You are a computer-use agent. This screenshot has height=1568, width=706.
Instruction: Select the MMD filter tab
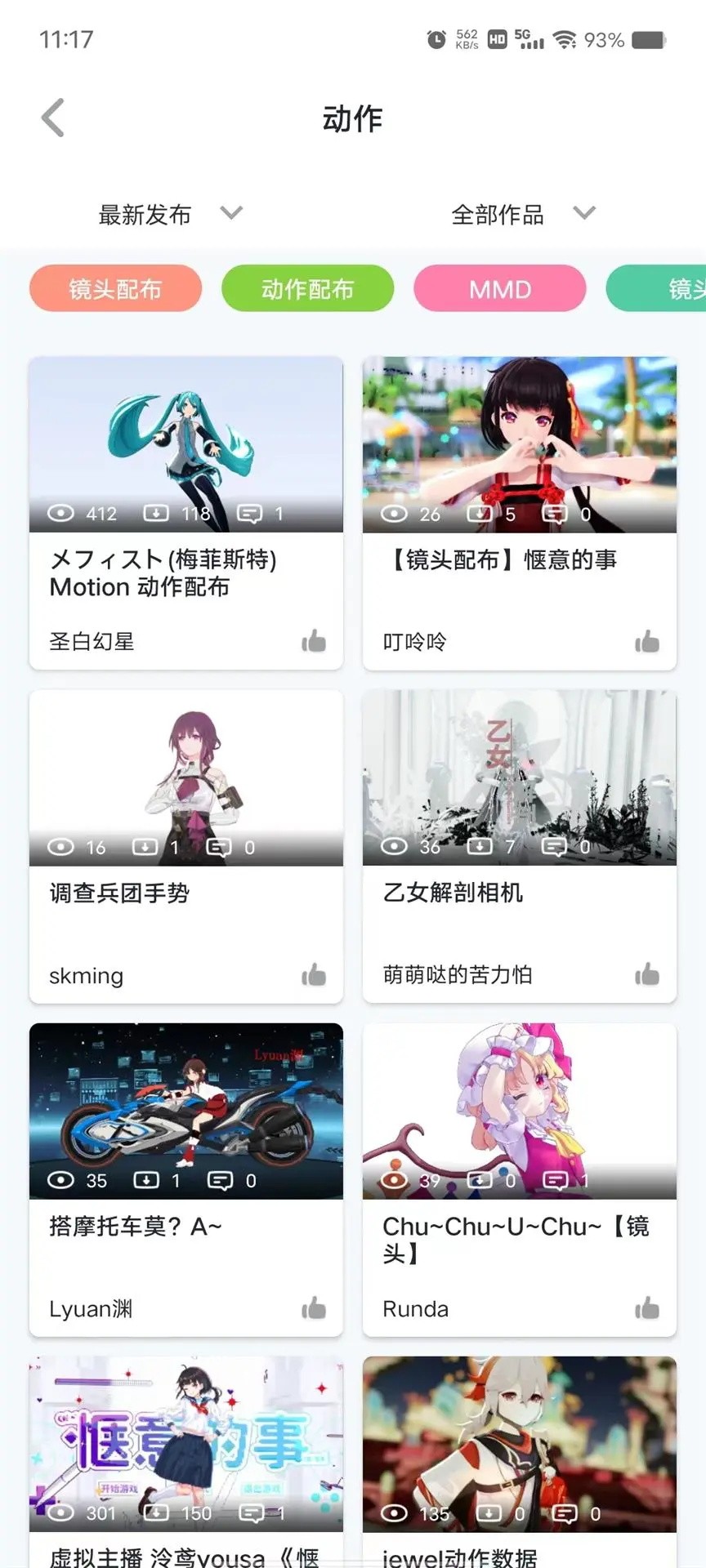tap(499, 288)
